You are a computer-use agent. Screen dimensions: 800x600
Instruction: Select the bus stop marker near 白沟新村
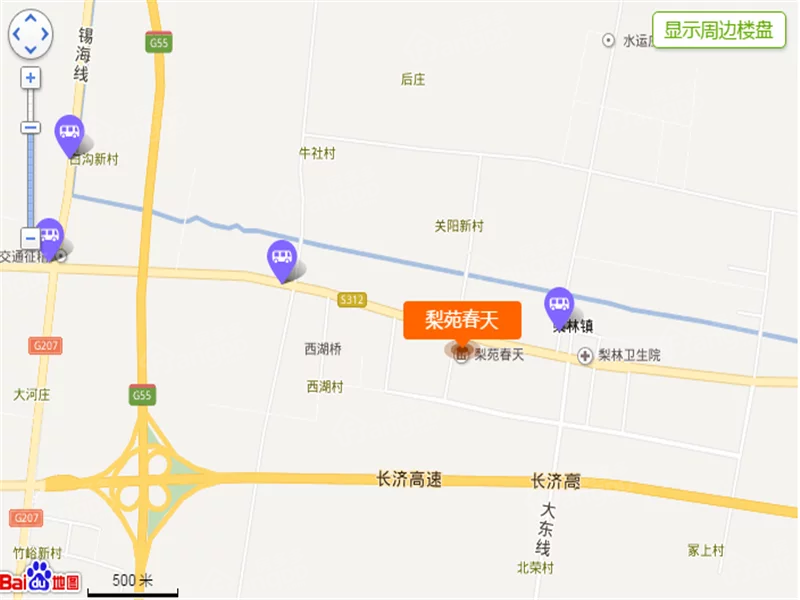click(x=69, y=133)
